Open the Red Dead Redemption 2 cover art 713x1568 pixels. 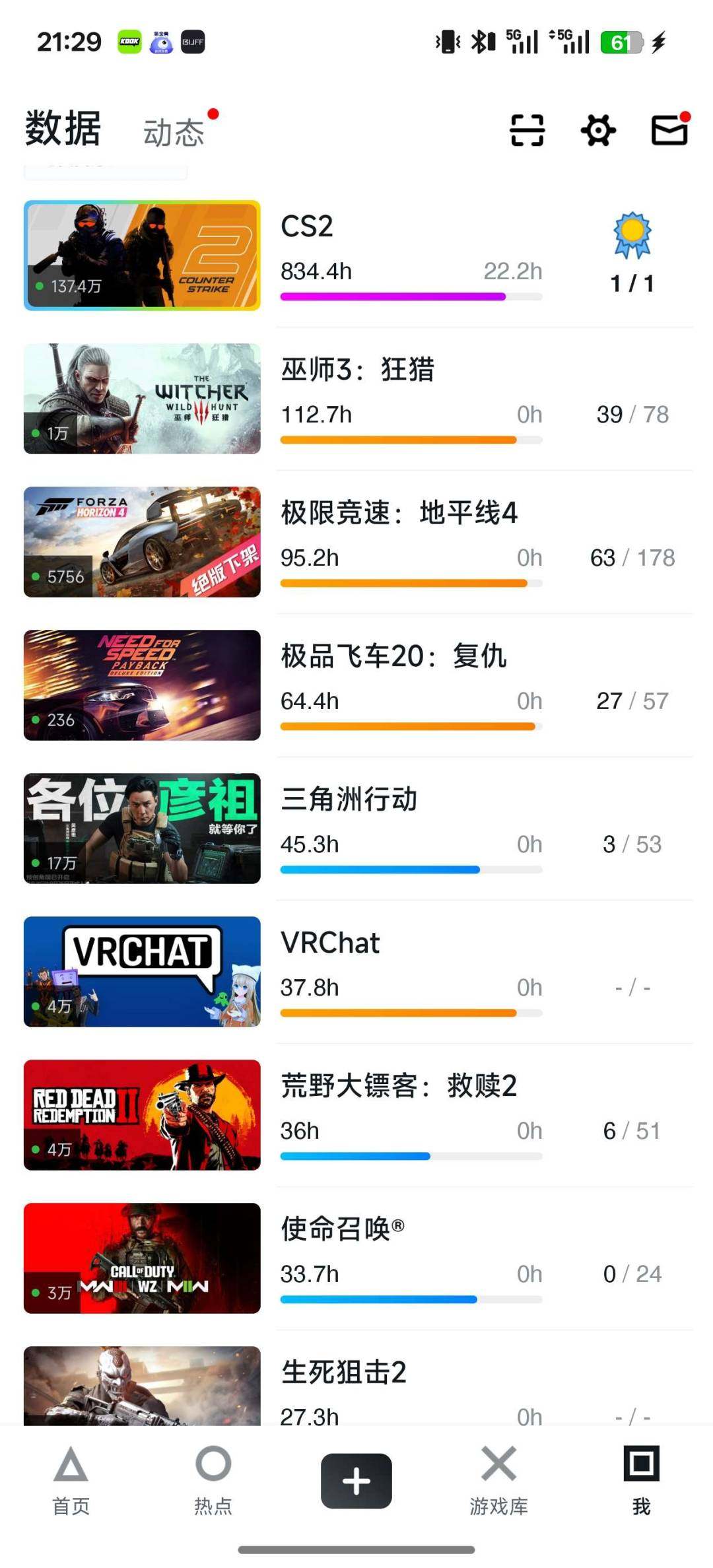141,1114
